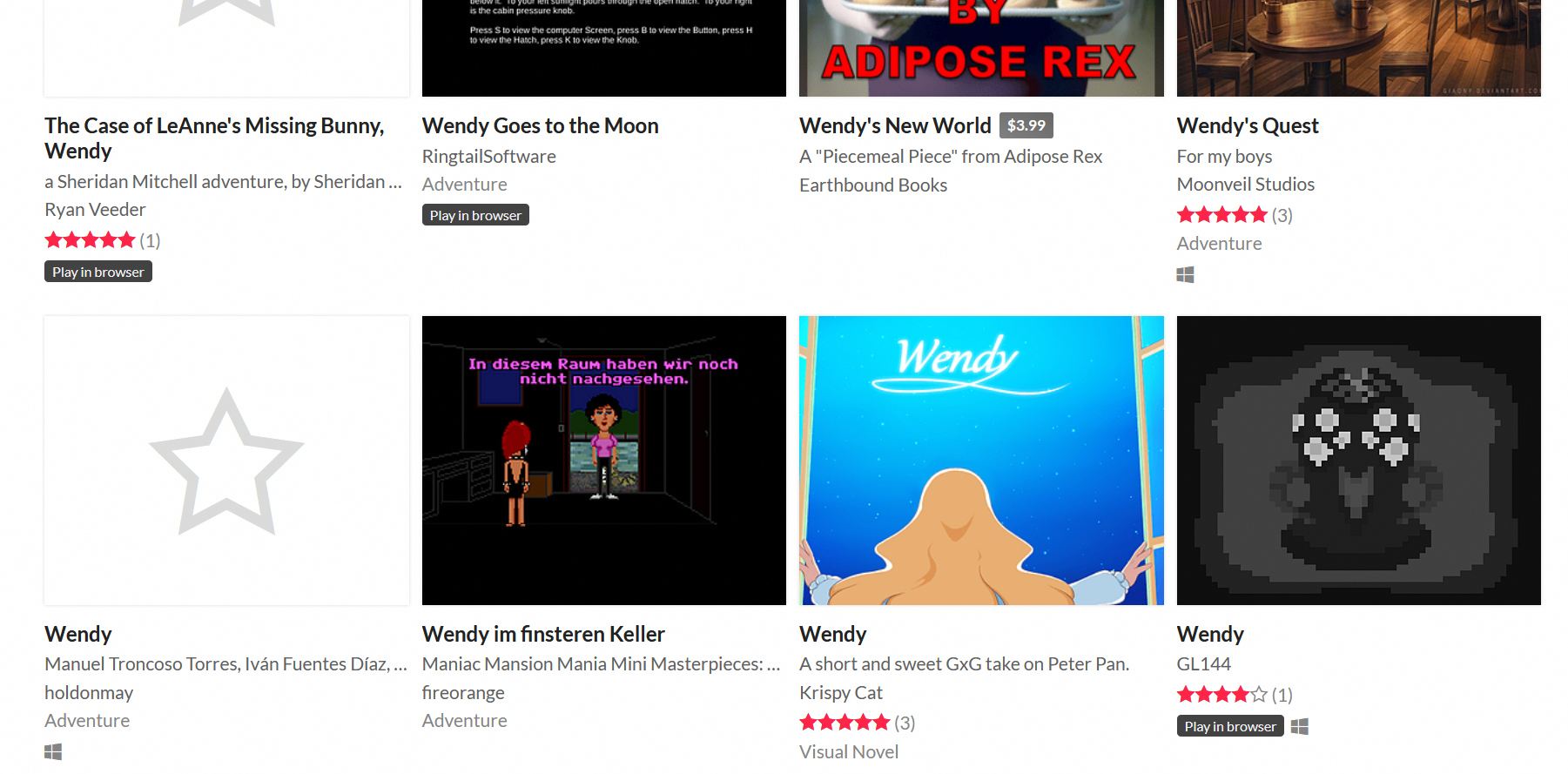Image resolution: width=1568 pixels, height=774 pixels.
Task: Open the blue Wendy Peter Pan cover
Action: (981, 460)
